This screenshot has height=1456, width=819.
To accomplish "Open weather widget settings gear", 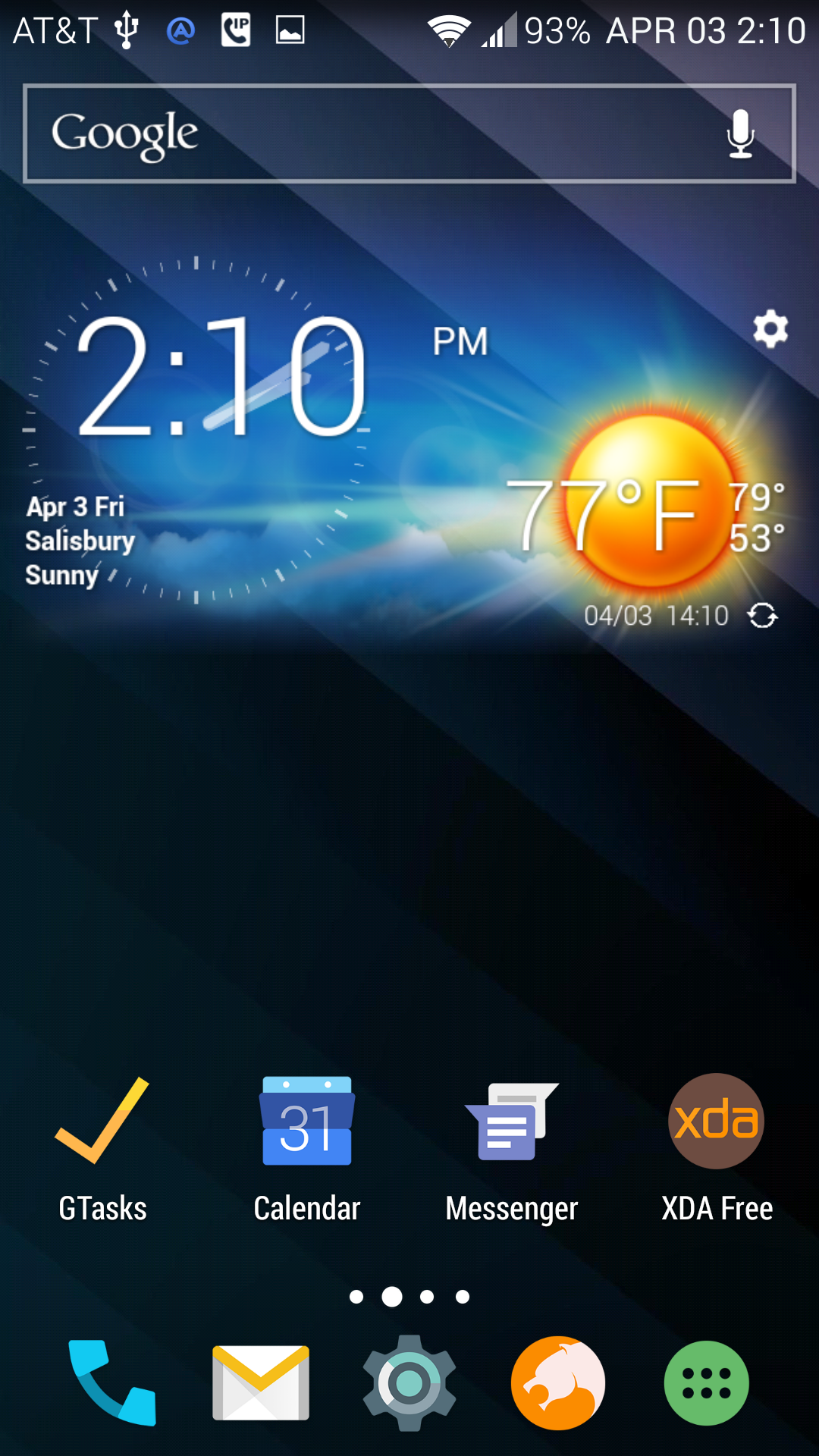I will [770, 329].
